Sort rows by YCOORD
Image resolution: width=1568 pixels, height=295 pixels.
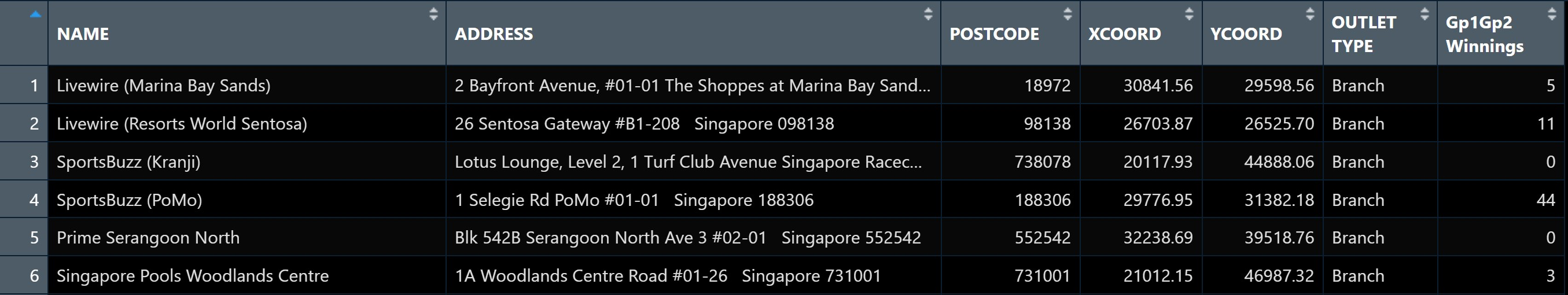tap(1310, 14)
